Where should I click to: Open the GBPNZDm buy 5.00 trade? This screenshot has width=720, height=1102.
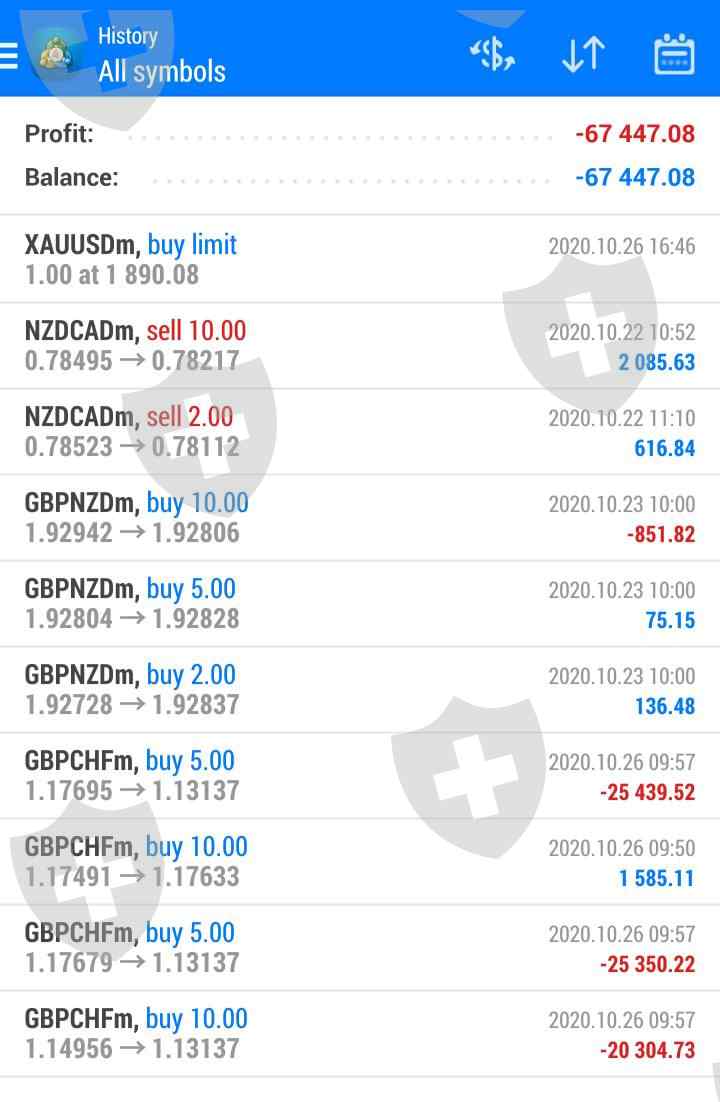tap(360, 604)
